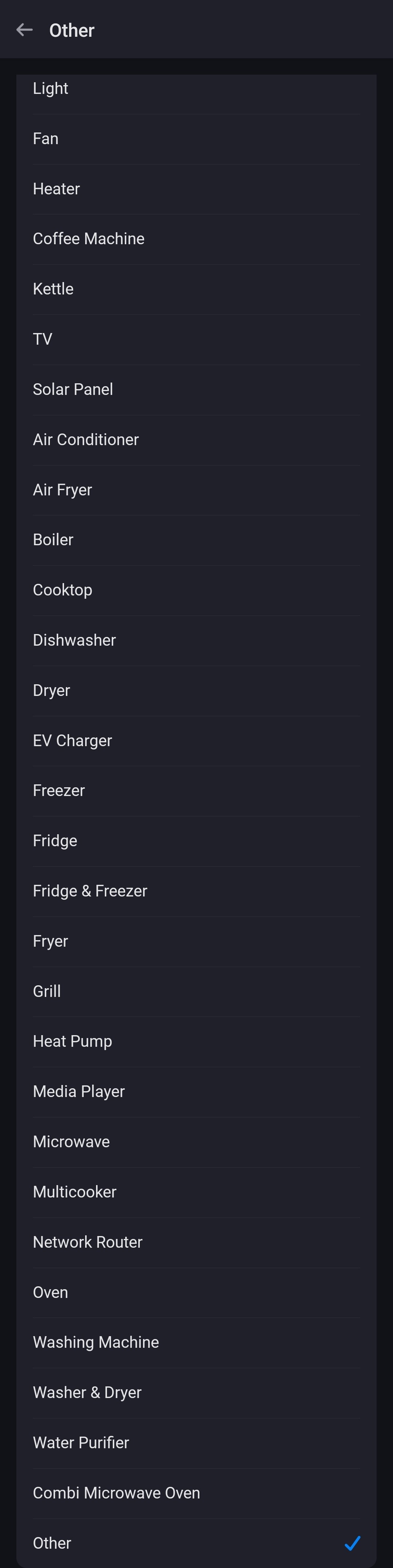
Task: Choose the Fan option
Action: (x=45, y=139)
